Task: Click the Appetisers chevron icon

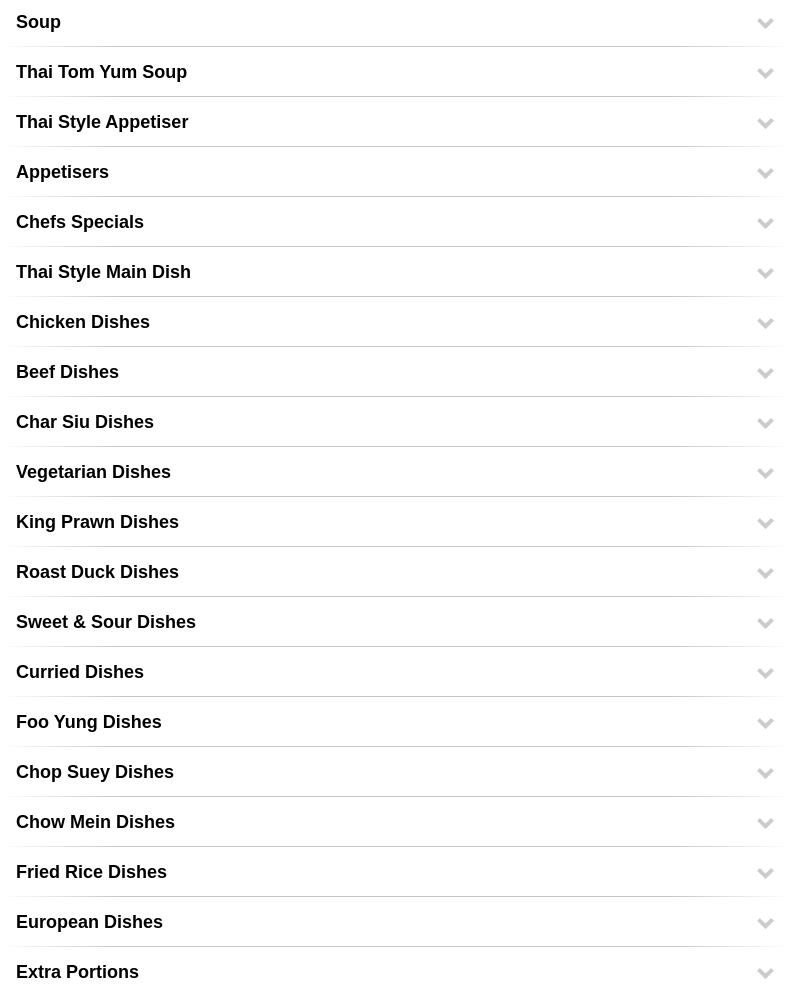Action: pos(765,173)
